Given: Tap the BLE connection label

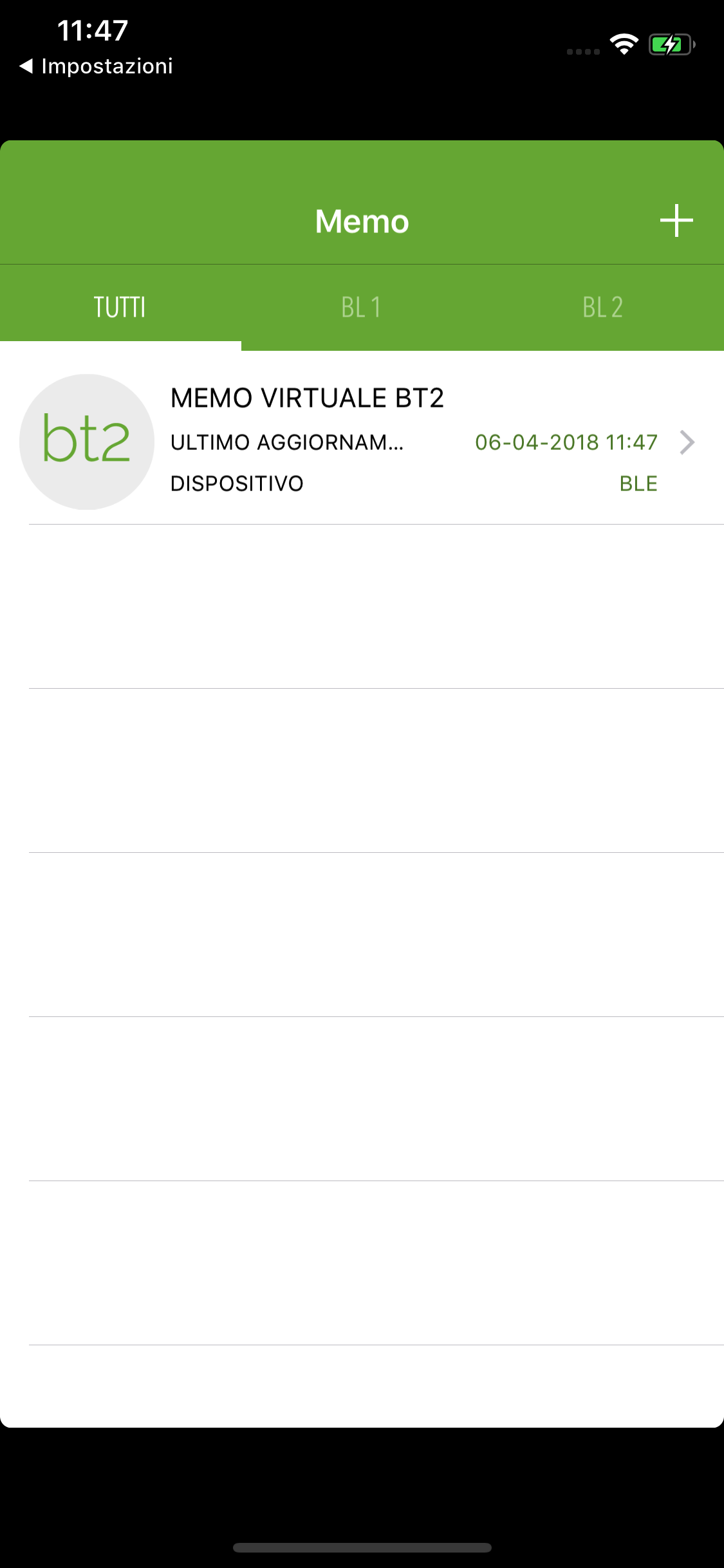Looking at the screenshot, I should (638, 483).
